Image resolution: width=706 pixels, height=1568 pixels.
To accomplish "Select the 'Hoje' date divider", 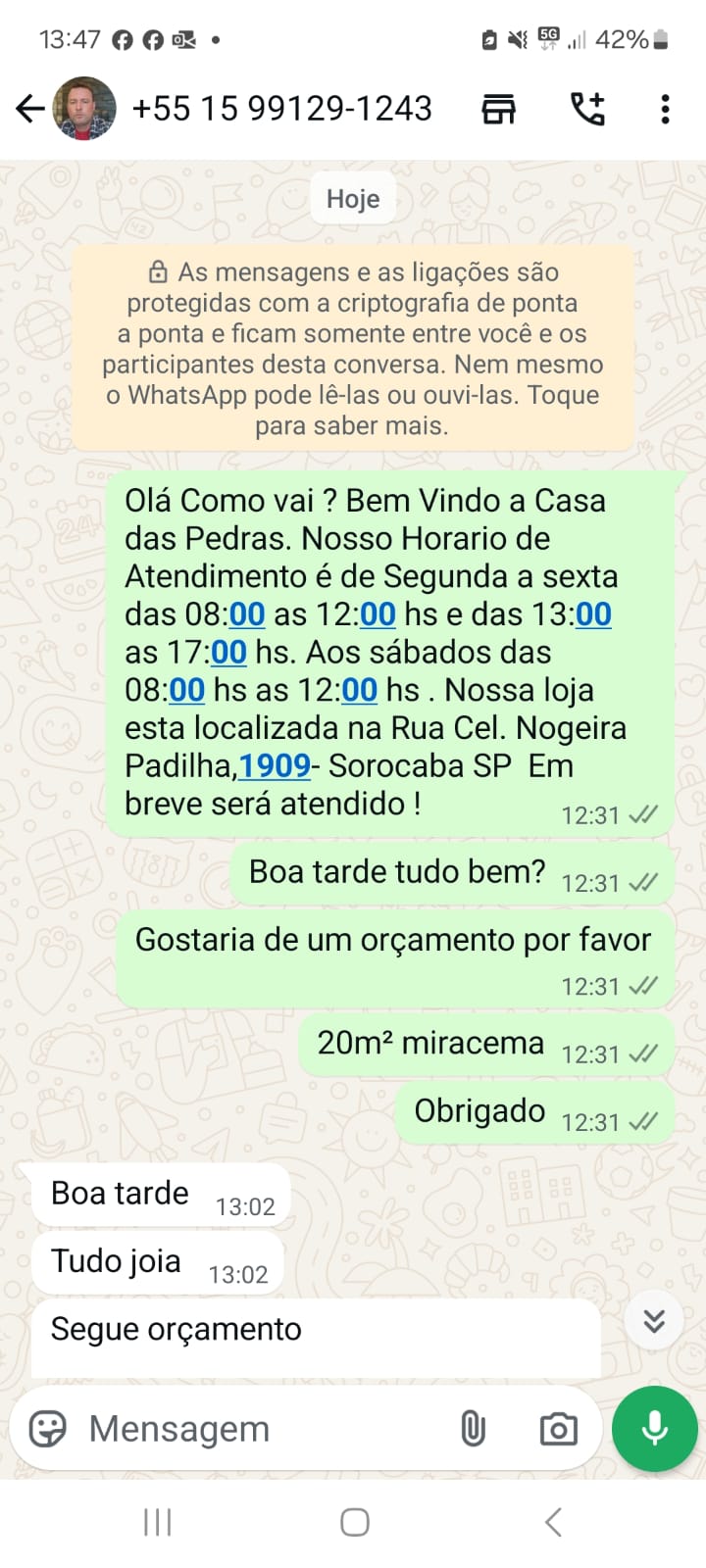I will 352,198.
